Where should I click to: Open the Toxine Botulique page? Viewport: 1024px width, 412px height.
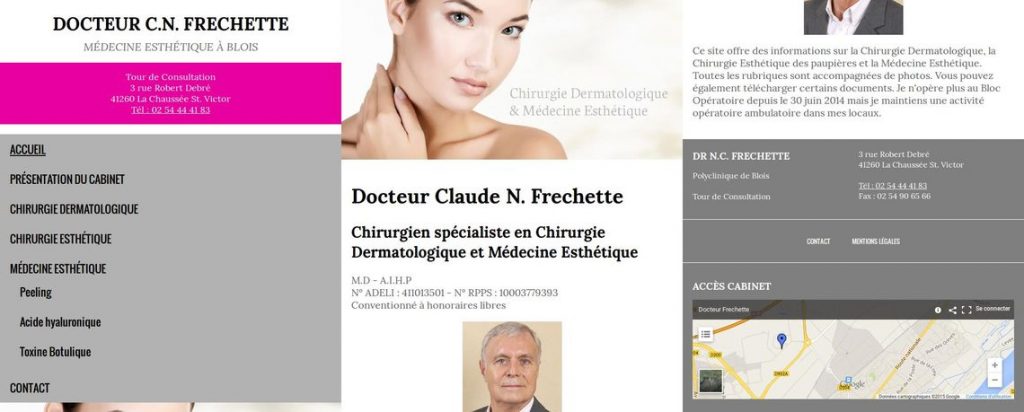click(55, 352)
